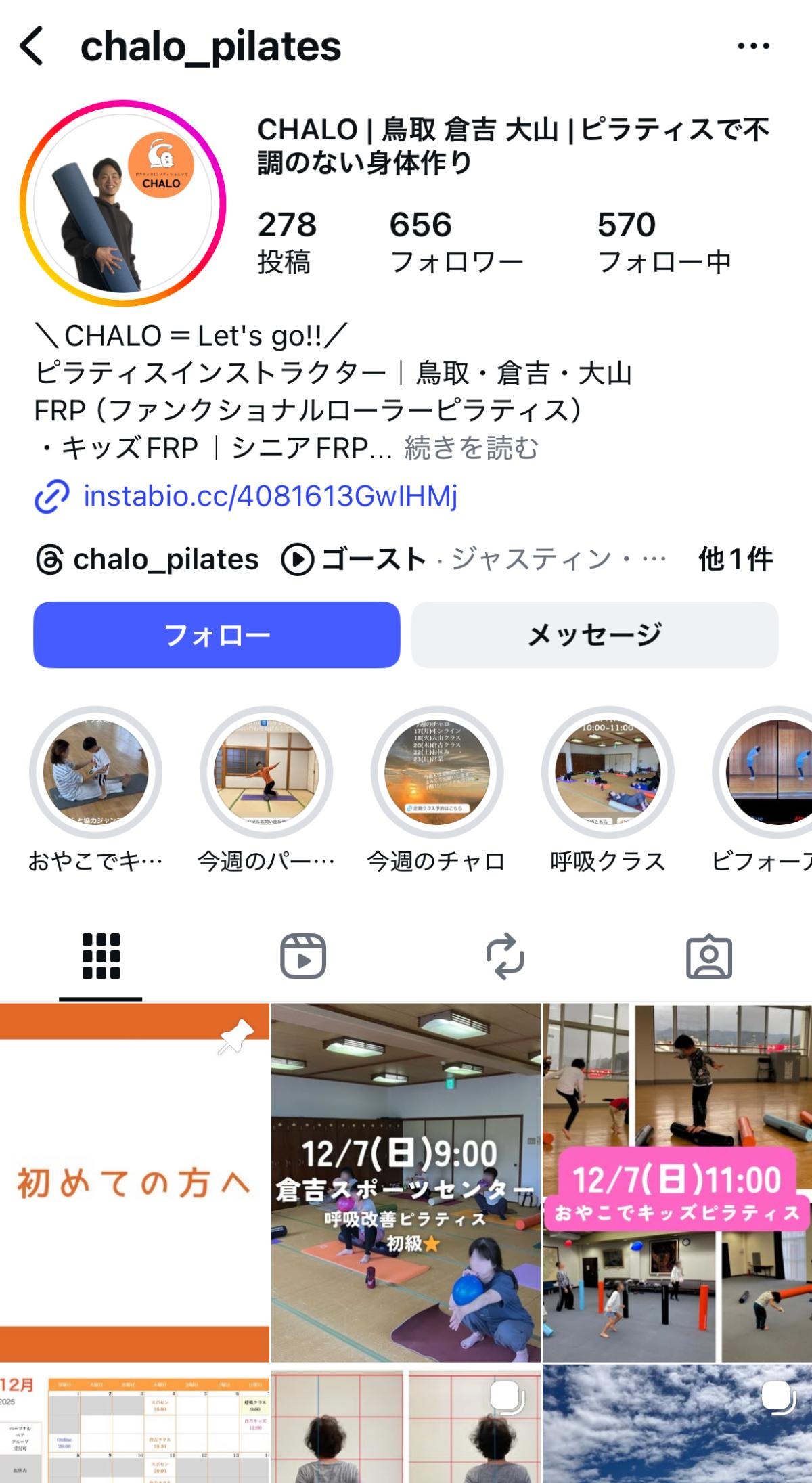812x1483 pixels.
Task: View the 今週のチャロ highlight
Action: 436,772
